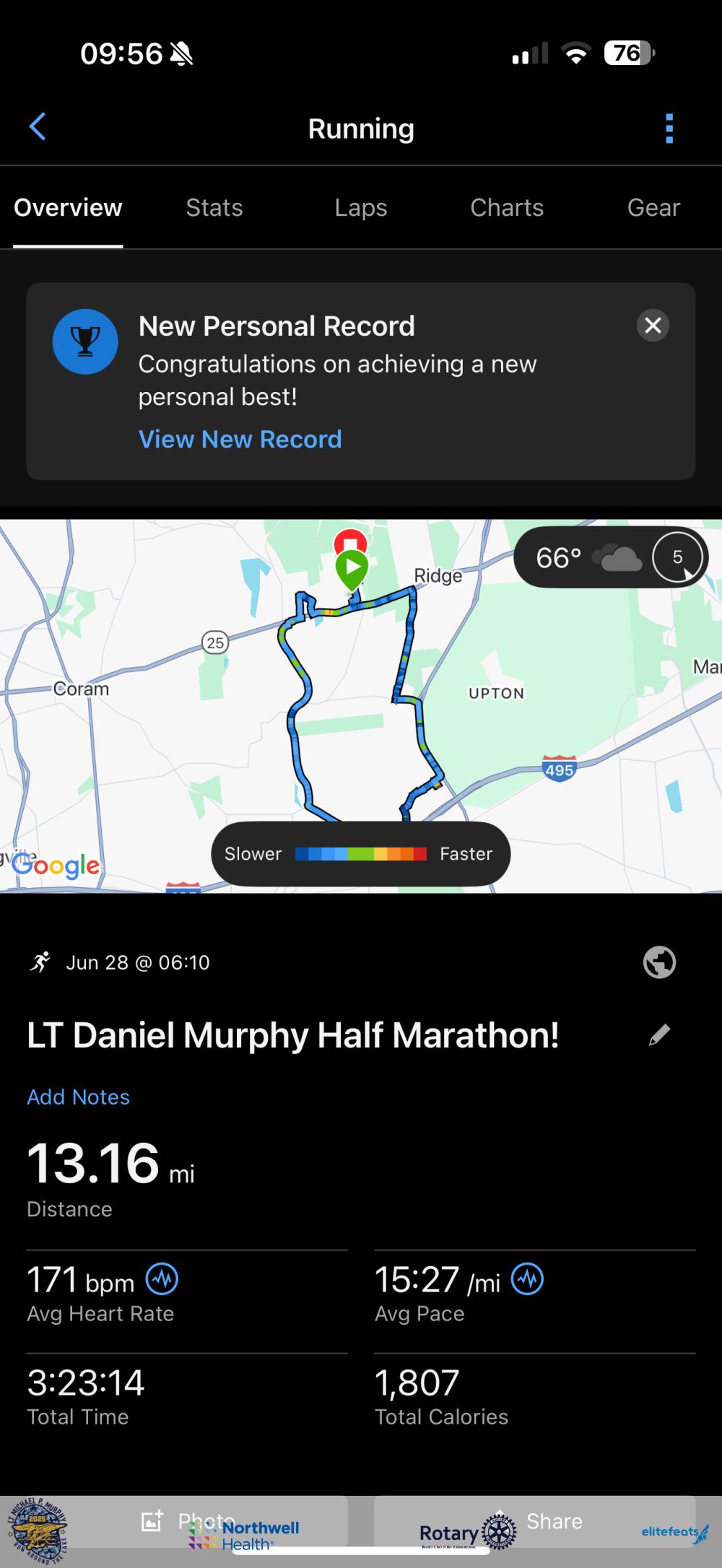722x1568 pixels.
Task: Tap the View New Record link
Action: (x=240, y=439)
